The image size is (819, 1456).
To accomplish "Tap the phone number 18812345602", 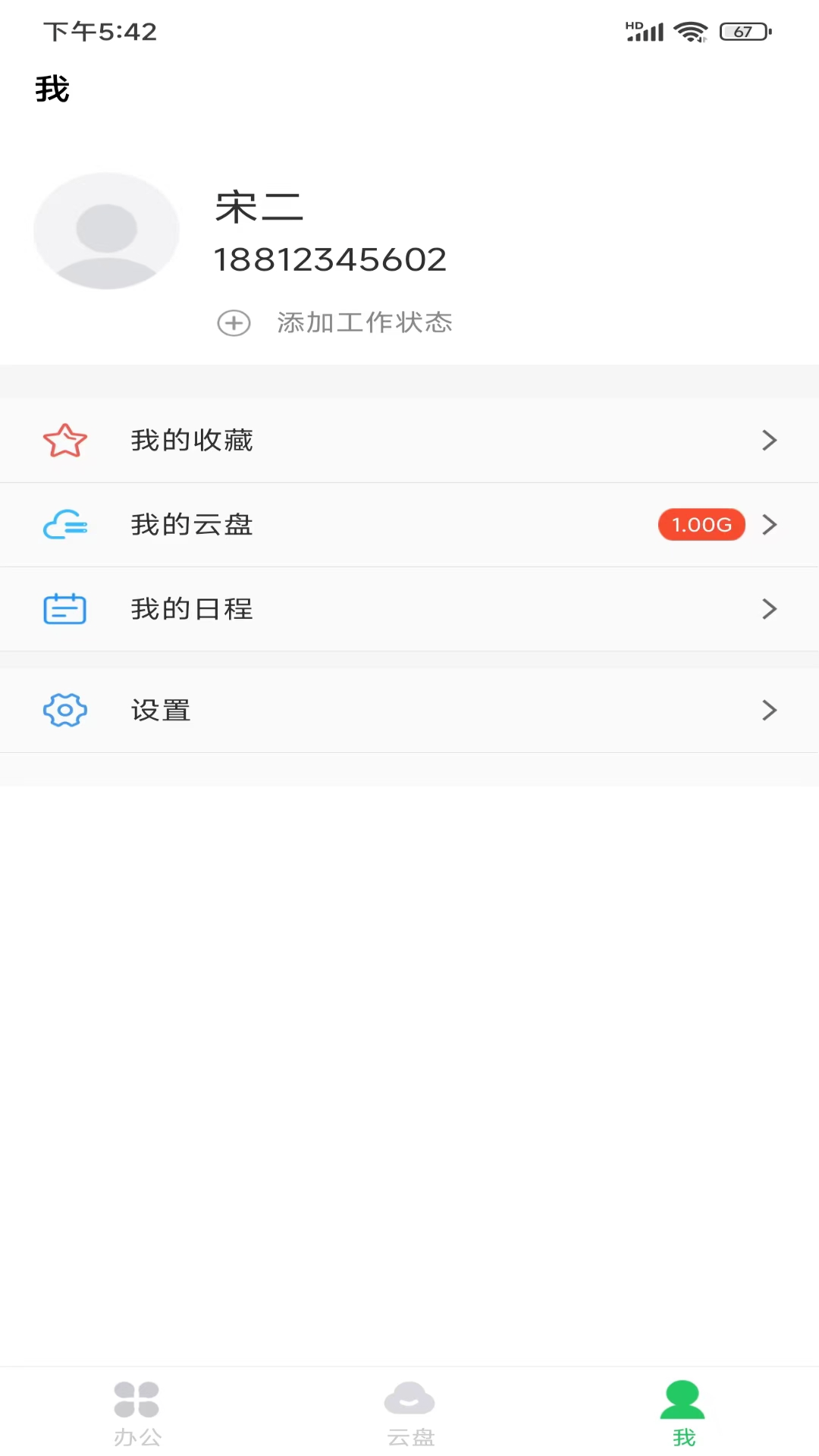I will (x=331, y=259).
